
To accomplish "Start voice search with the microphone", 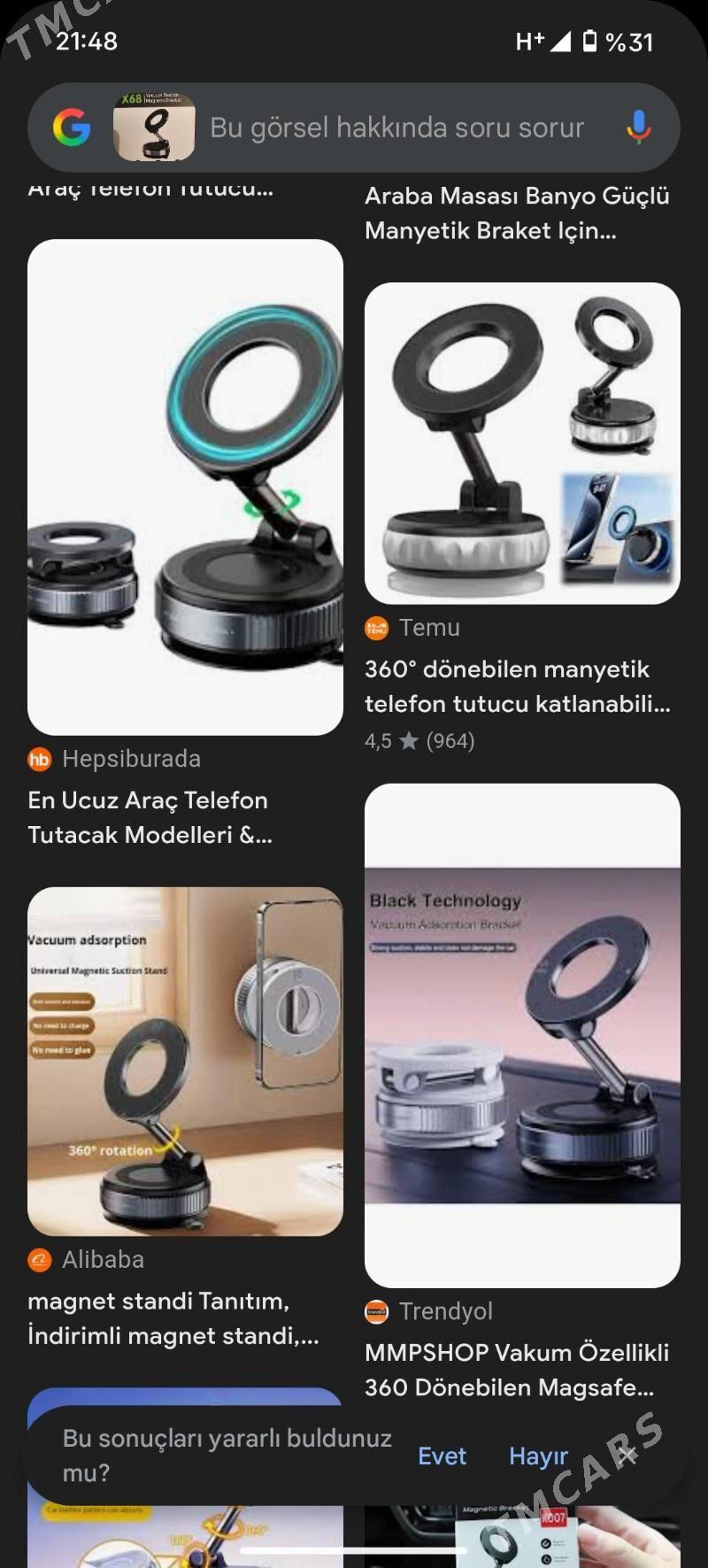I will coord(638,127).
